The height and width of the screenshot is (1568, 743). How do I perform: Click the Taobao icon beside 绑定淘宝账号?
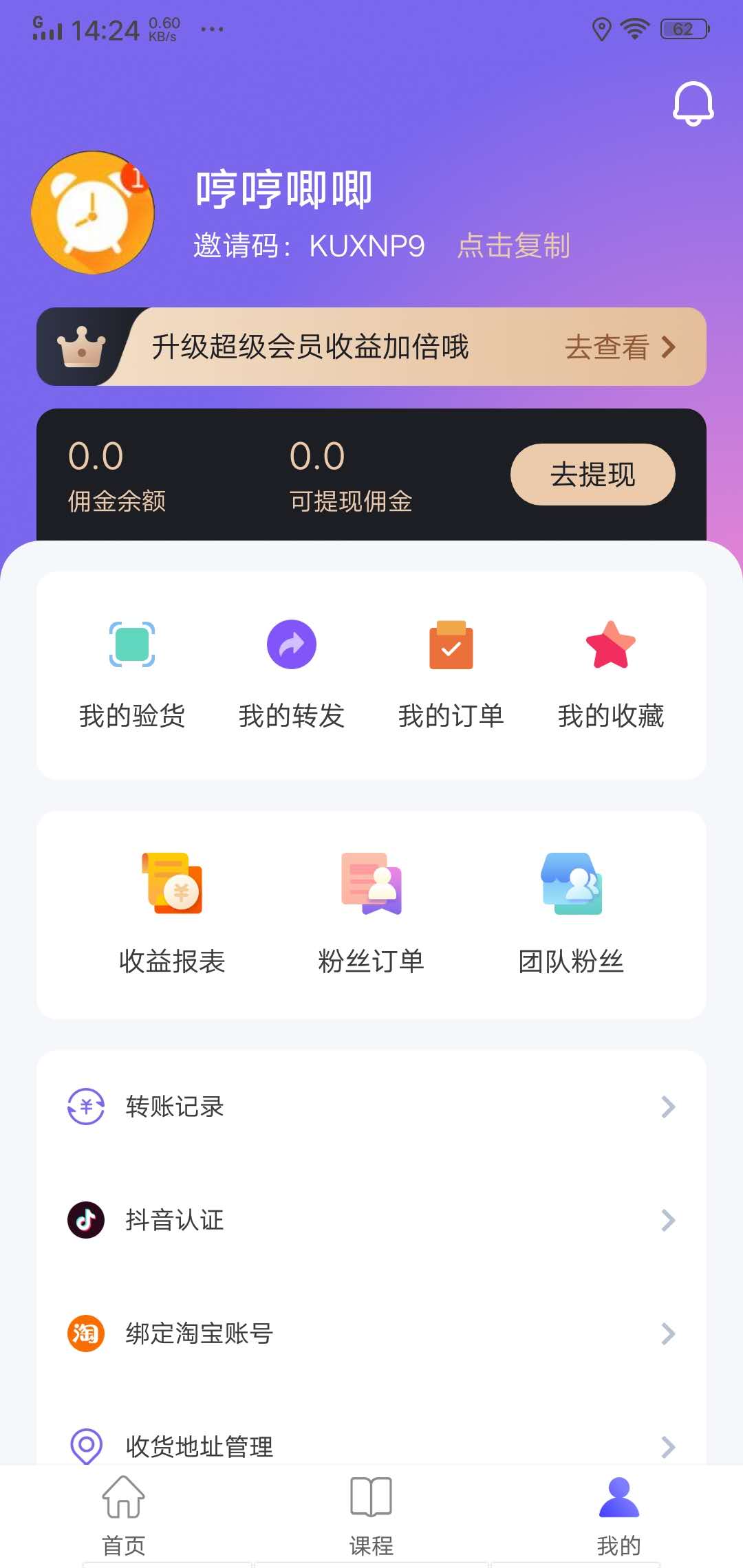tap(85, 1333)
